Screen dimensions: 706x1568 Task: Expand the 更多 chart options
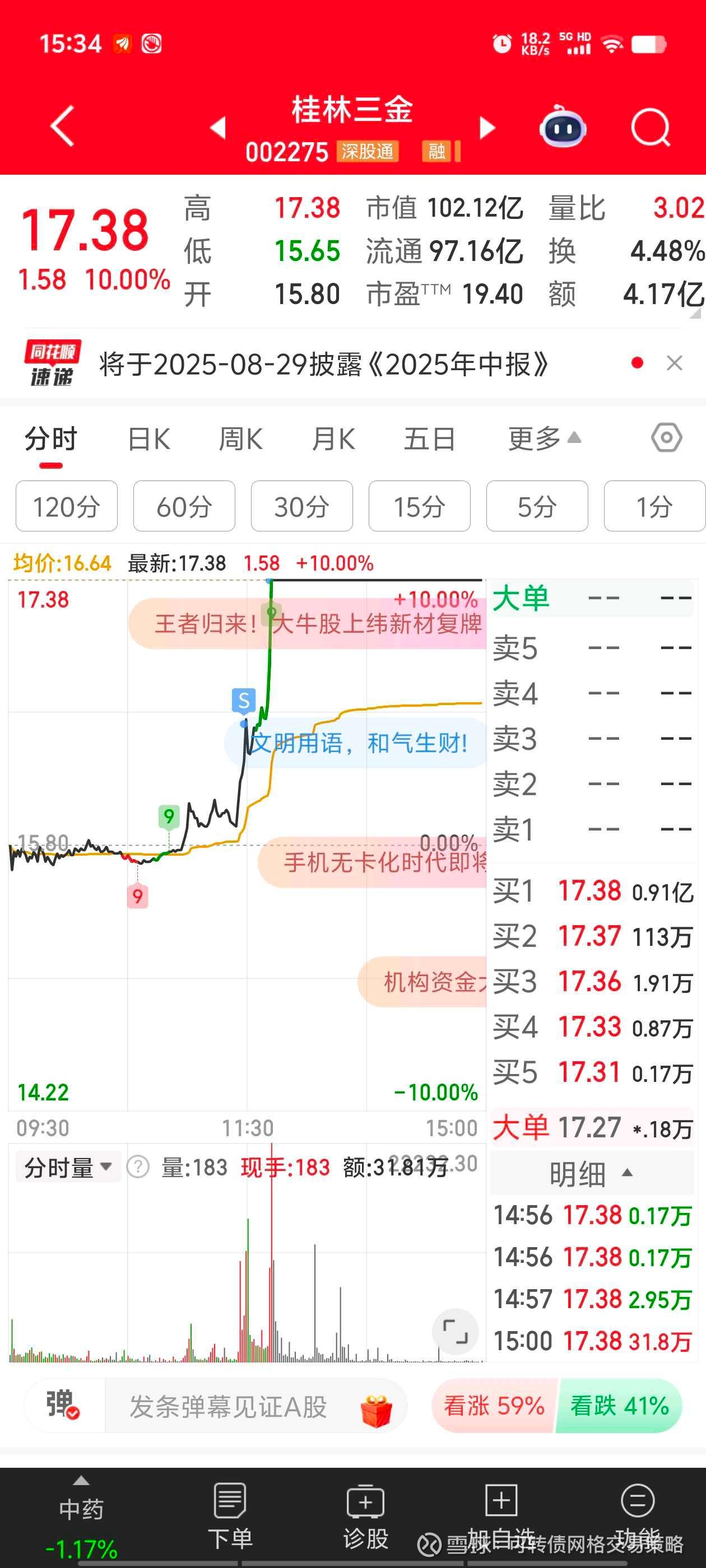pos(545,439)
